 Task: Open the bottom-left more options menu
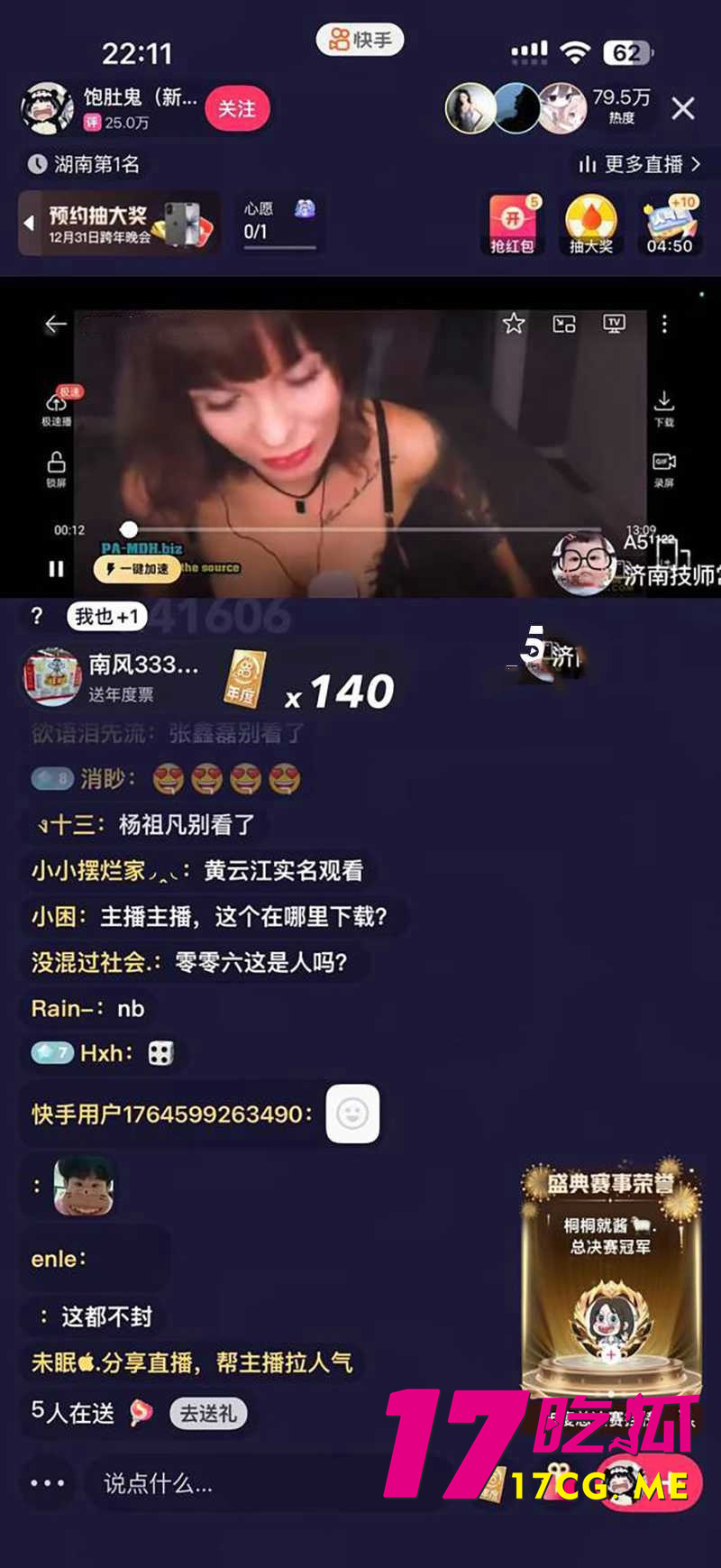click(x=47, y=1482)
